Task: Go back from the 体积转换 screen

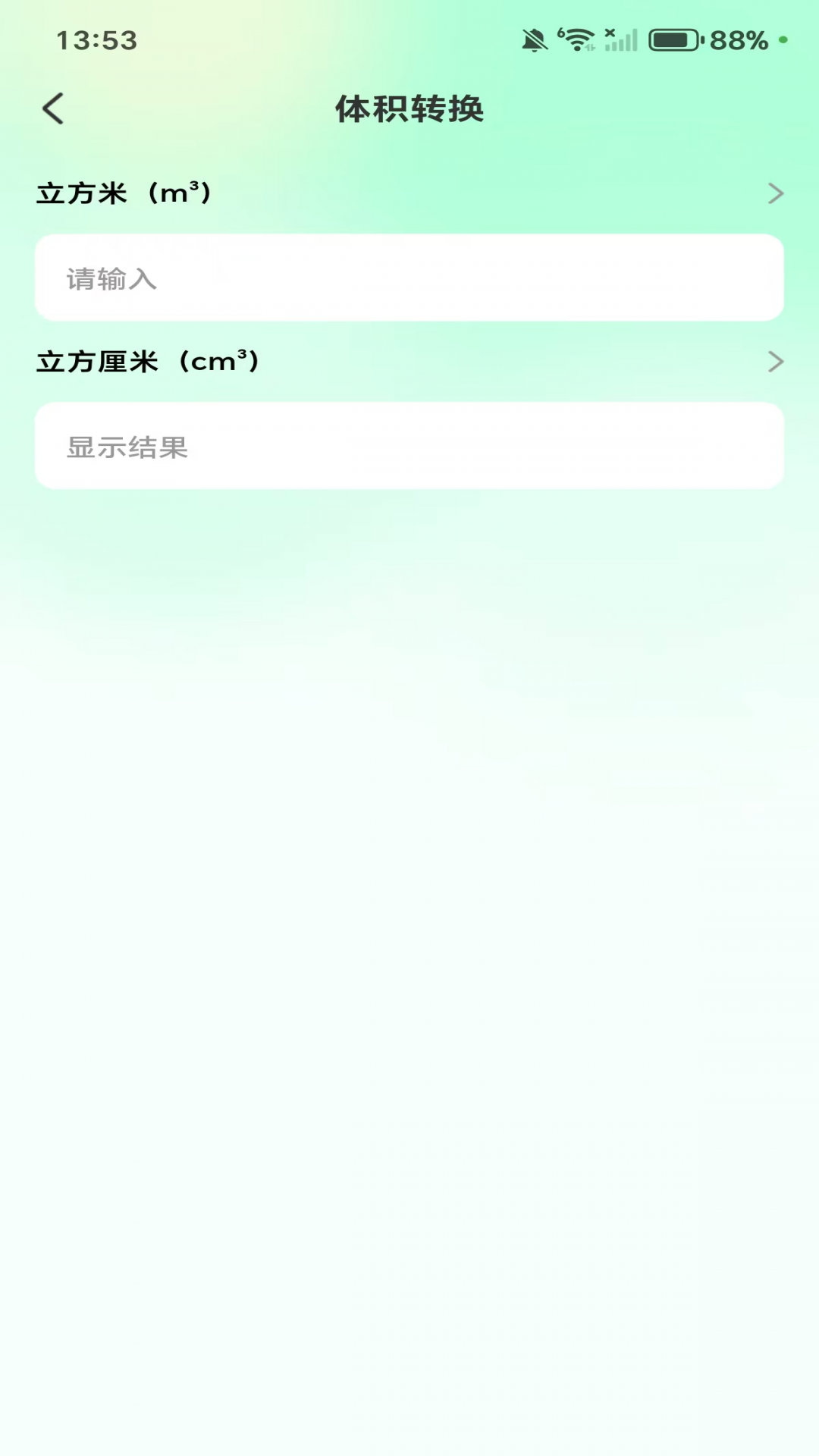Action: pos(53,109)
